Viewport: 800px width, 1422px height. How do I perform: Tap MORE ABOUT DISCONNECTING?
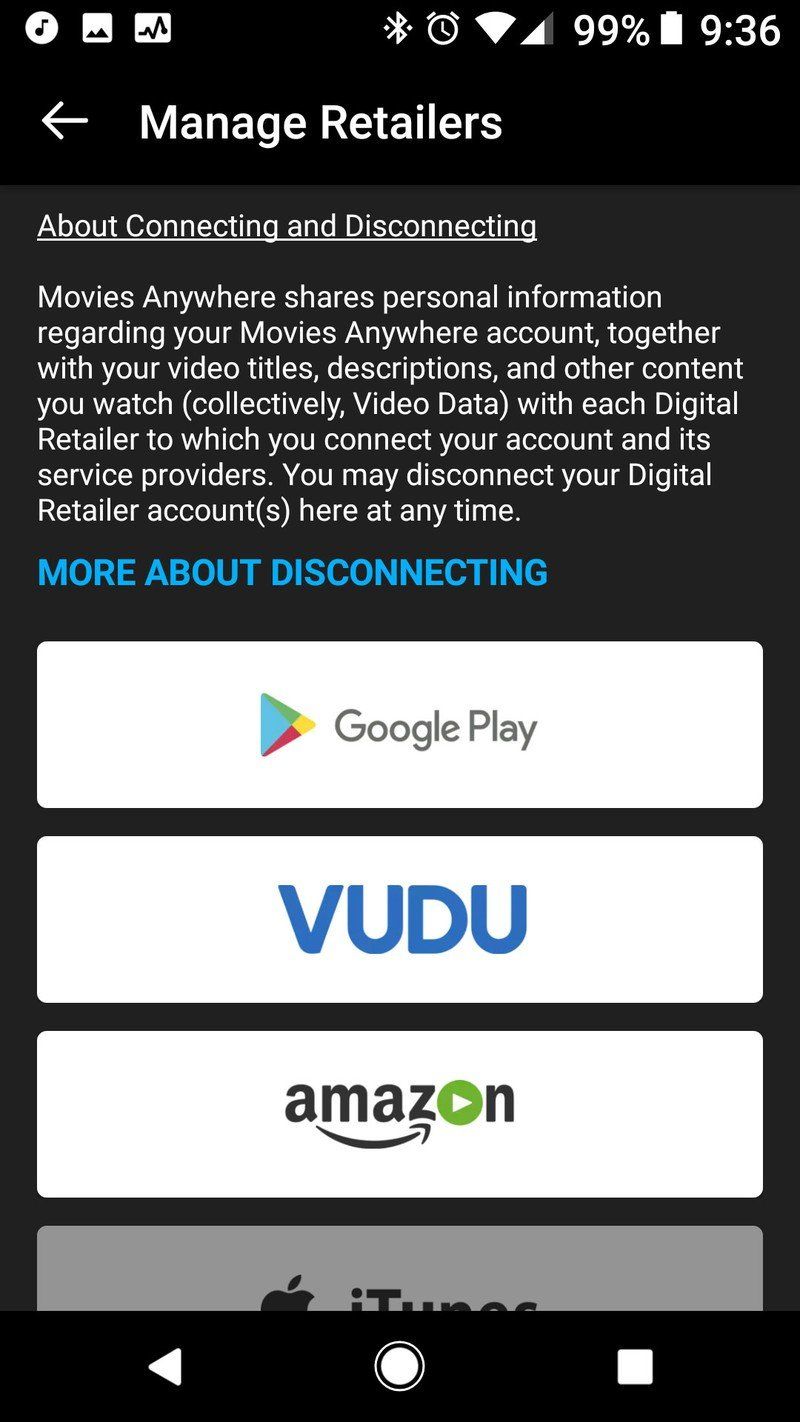(291, 572)
